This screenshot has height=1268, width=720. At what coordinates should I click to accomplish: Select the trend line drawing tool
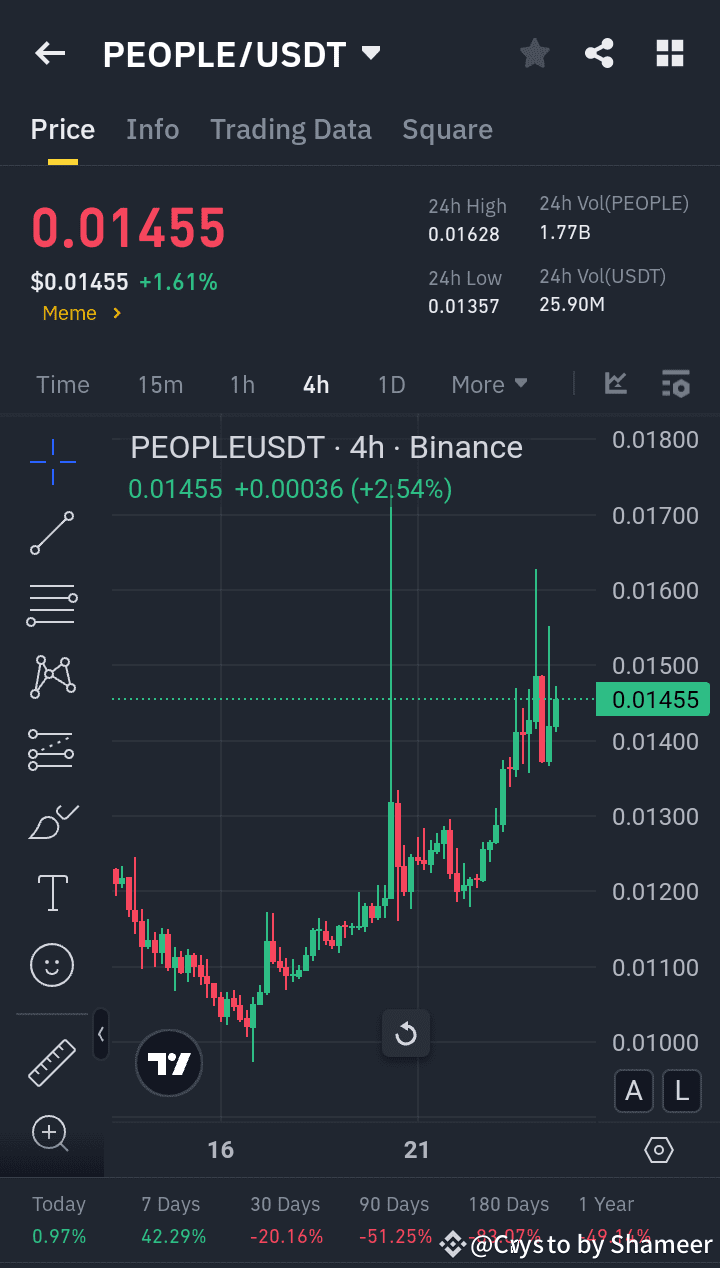point(52,533)
